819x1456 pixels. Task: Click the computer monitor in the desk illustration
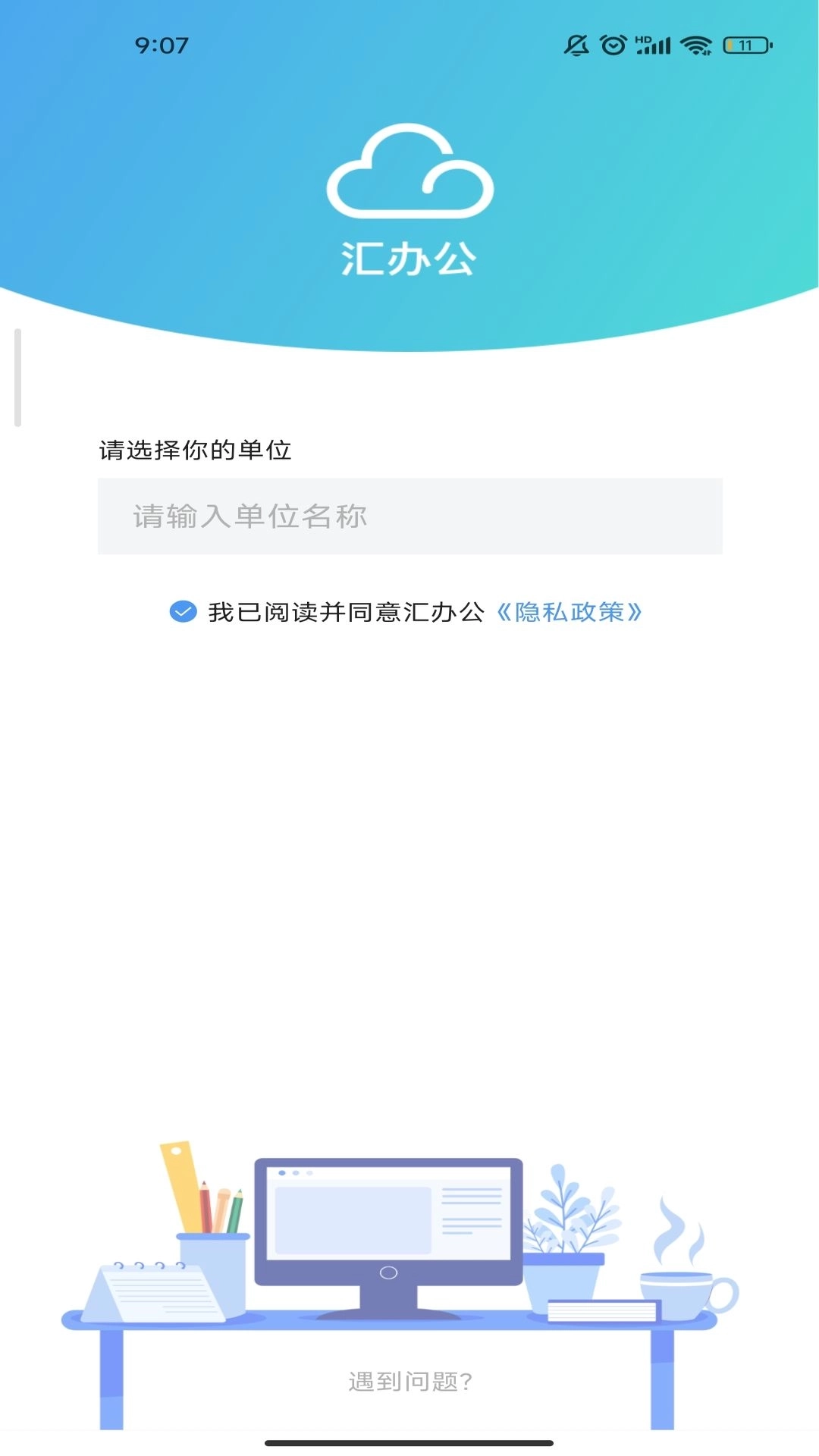tap(391, 1221)
